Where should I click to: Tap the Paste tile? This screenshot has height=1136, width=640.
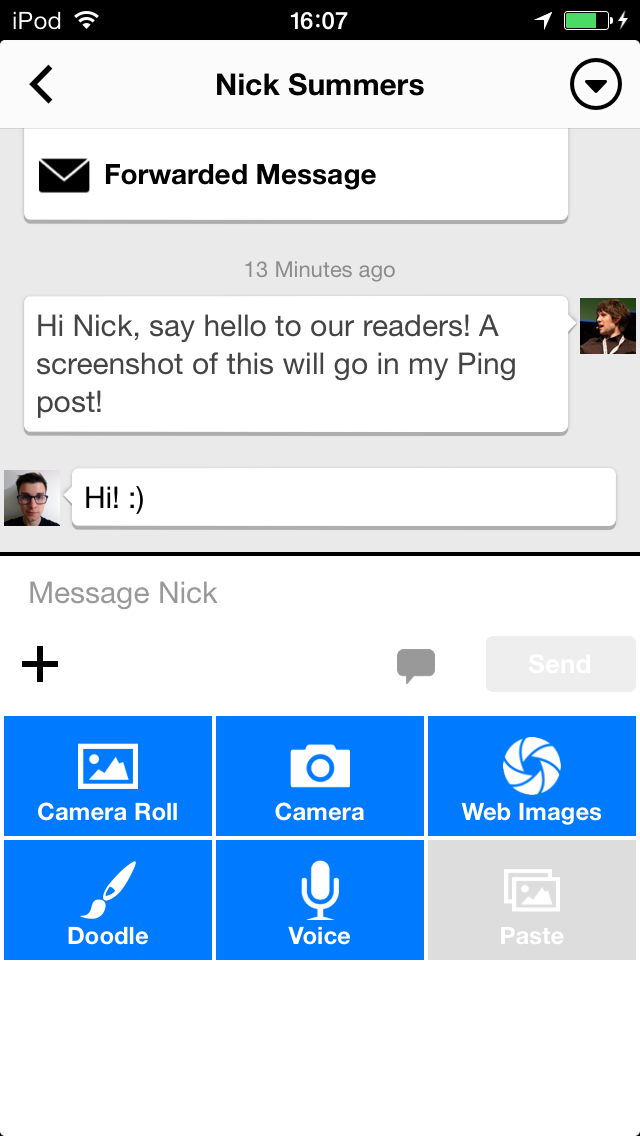coord(532,901)
